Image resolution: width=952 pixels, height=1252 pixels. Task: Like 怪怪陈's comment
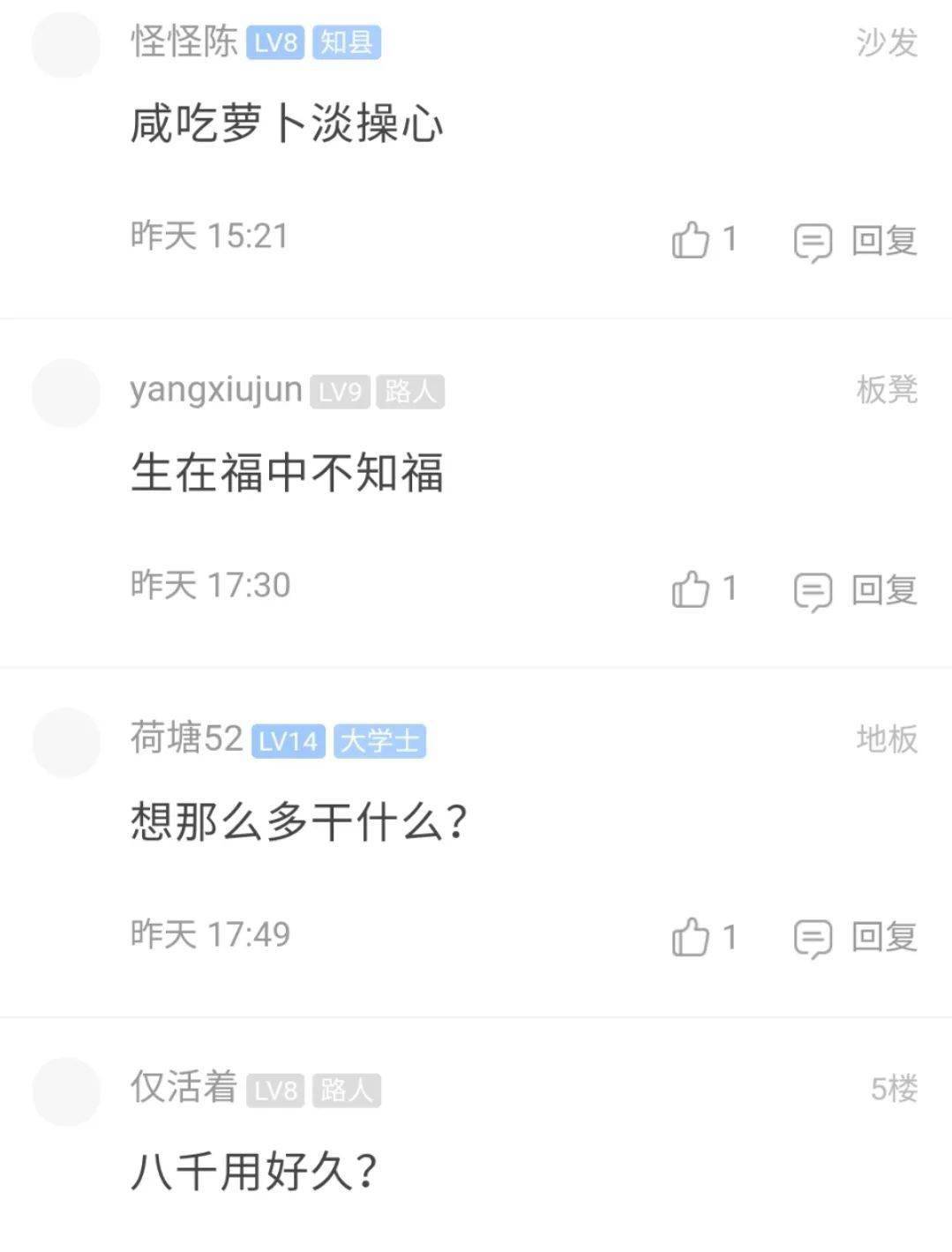(690, 239)
